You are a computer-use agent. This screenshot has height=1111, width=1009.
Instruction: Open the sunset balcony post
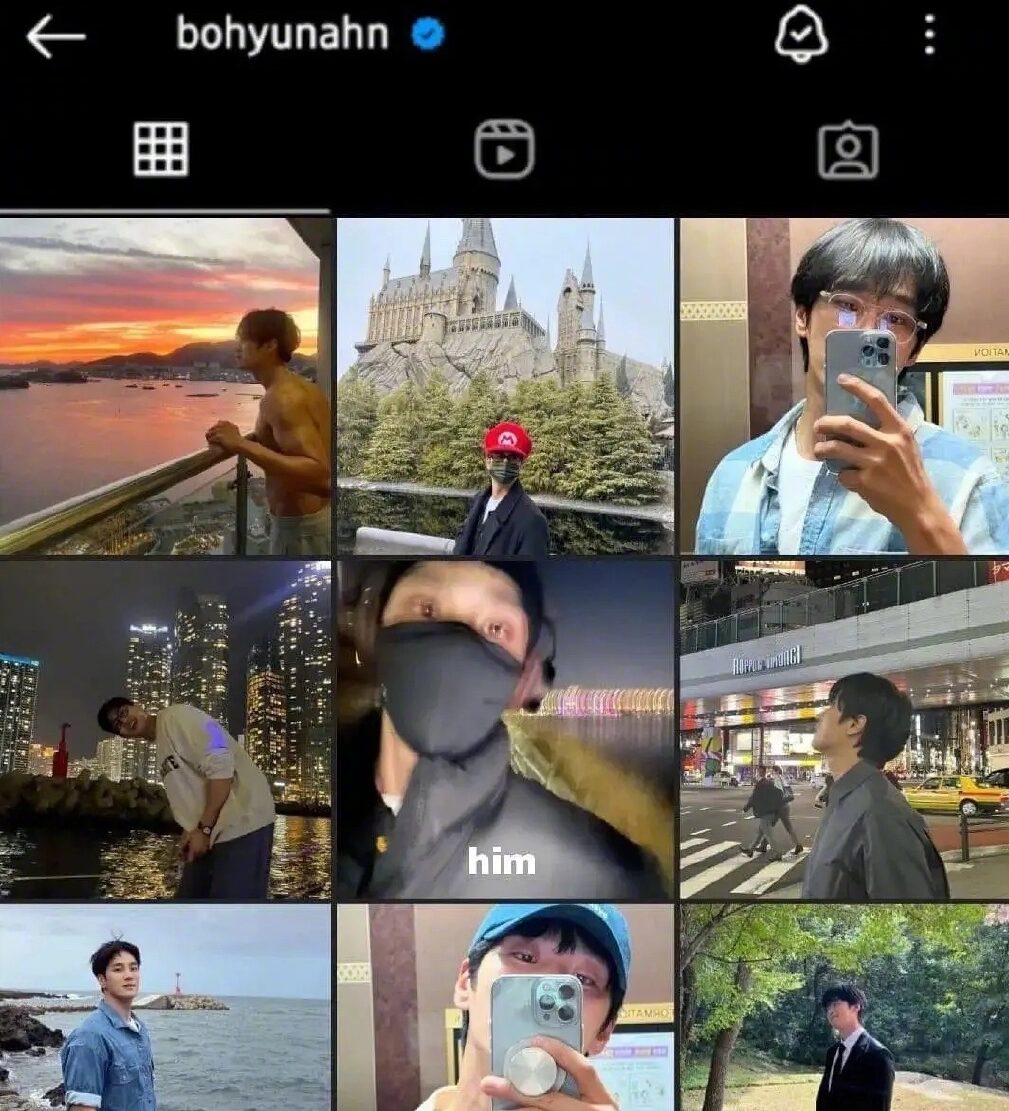coord(165,386)
